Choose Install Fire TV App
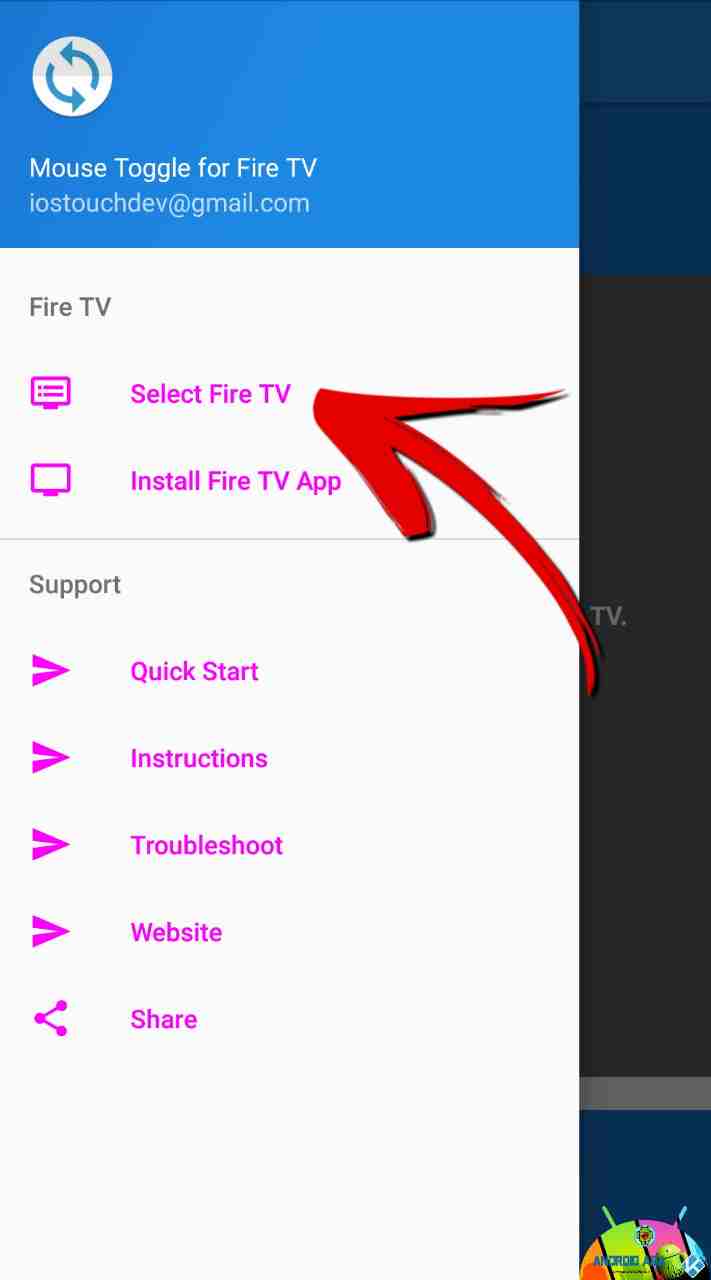Viewport: 711px width, 1280px height. coord(289,481)
